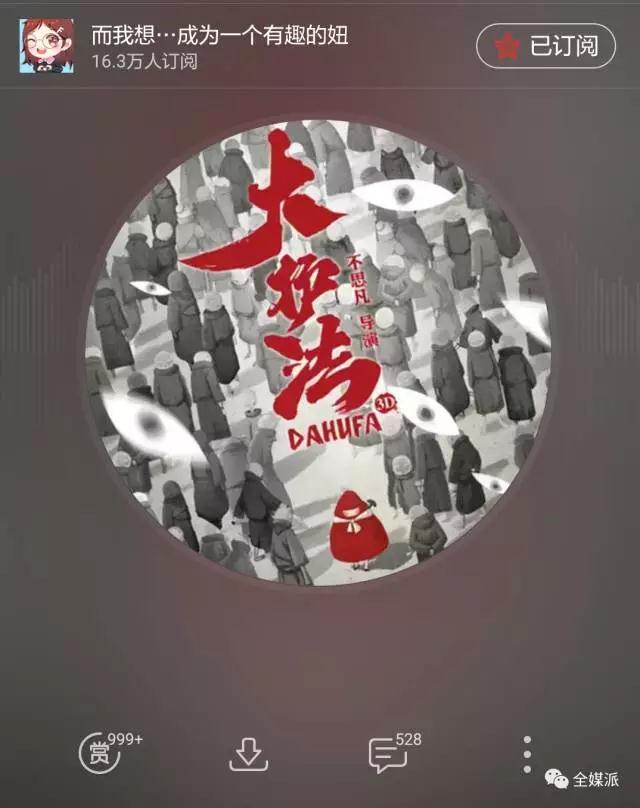
Task: Tap the 赏 reward icon
Action: (x=99, y=754)
